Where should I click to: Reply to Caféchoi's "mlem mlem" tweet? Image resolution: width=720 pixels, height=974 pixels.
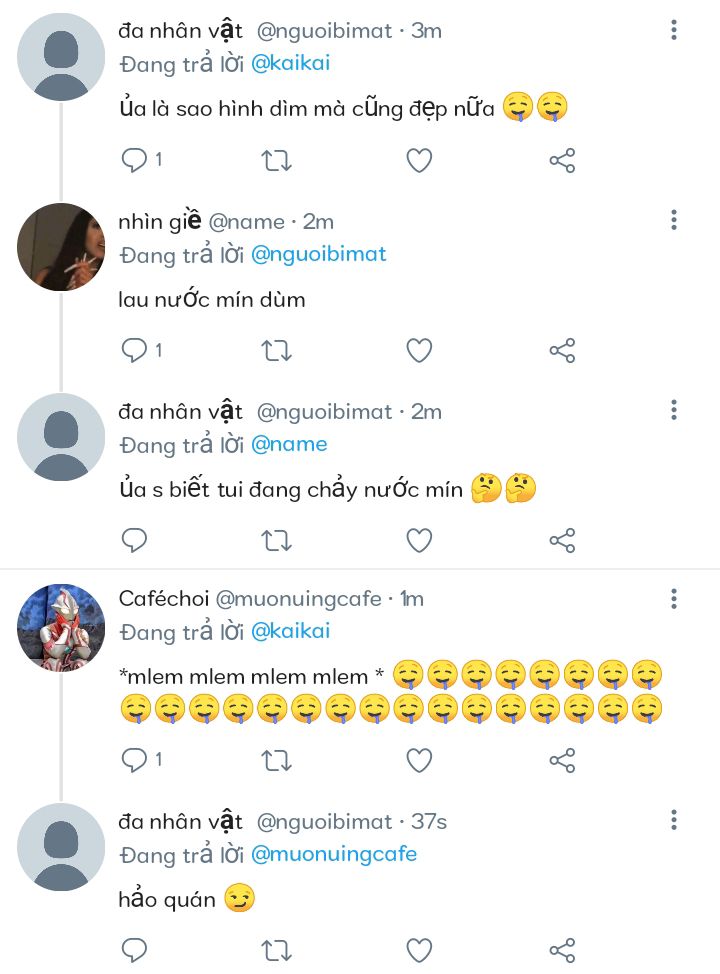pos(134,760)
